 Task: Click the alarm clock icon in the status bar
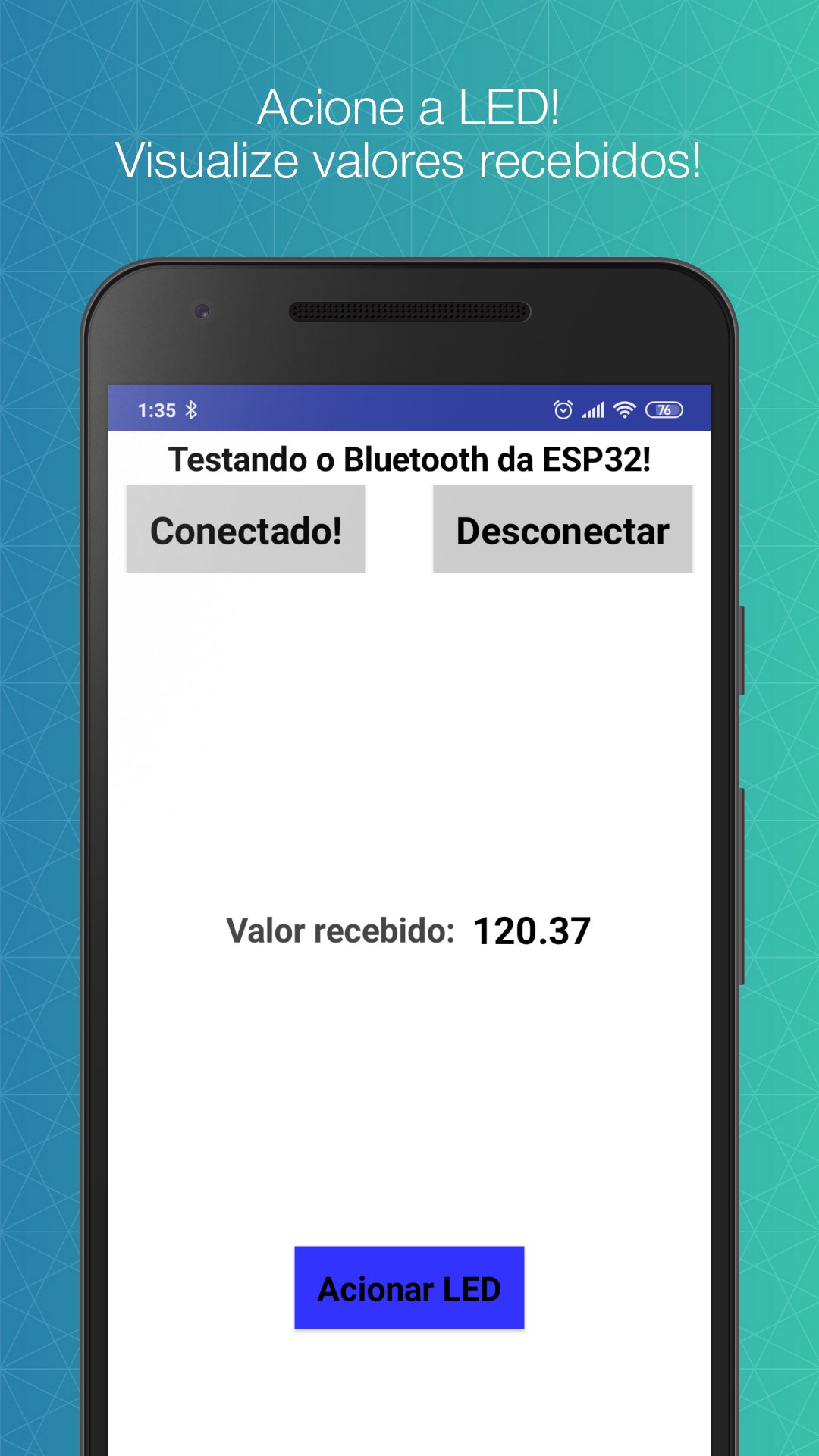(x=563, y=409)
